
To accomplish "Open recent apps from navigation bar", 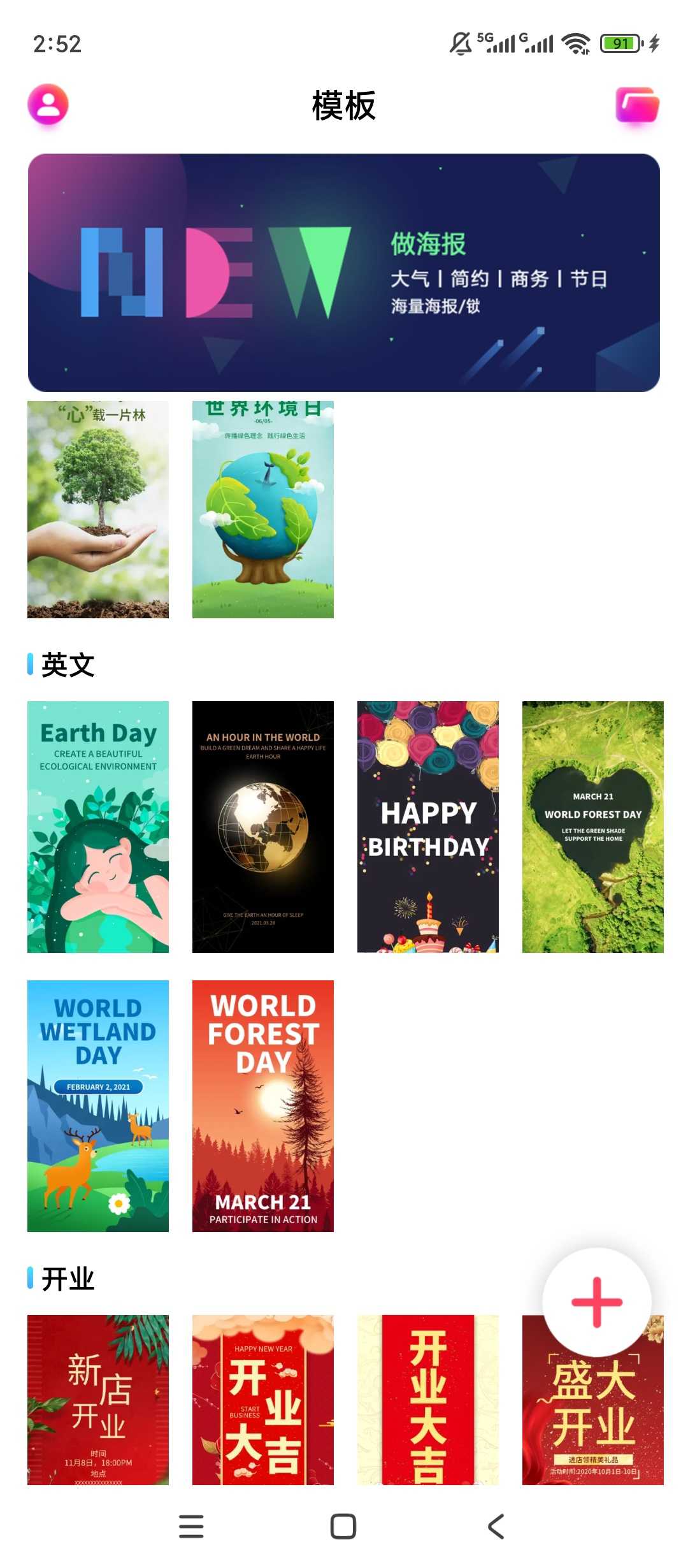I will tap(191, 1527).
